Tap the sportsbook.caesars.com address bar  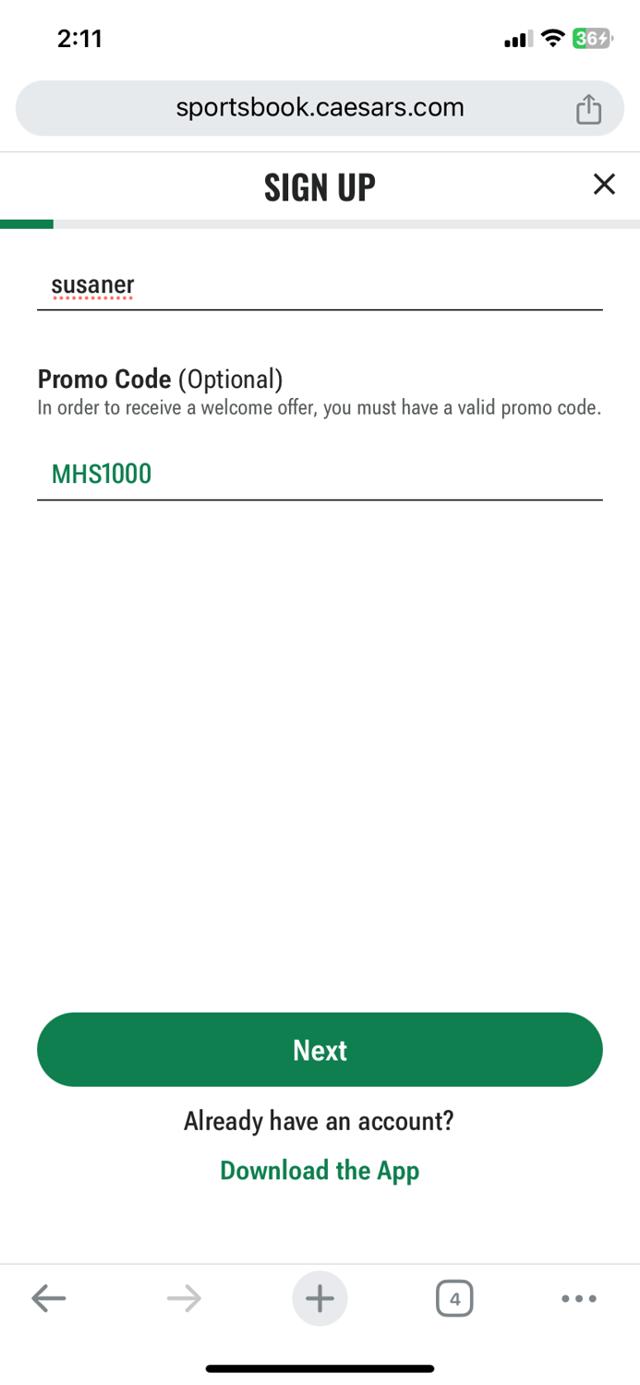(320, 108)
